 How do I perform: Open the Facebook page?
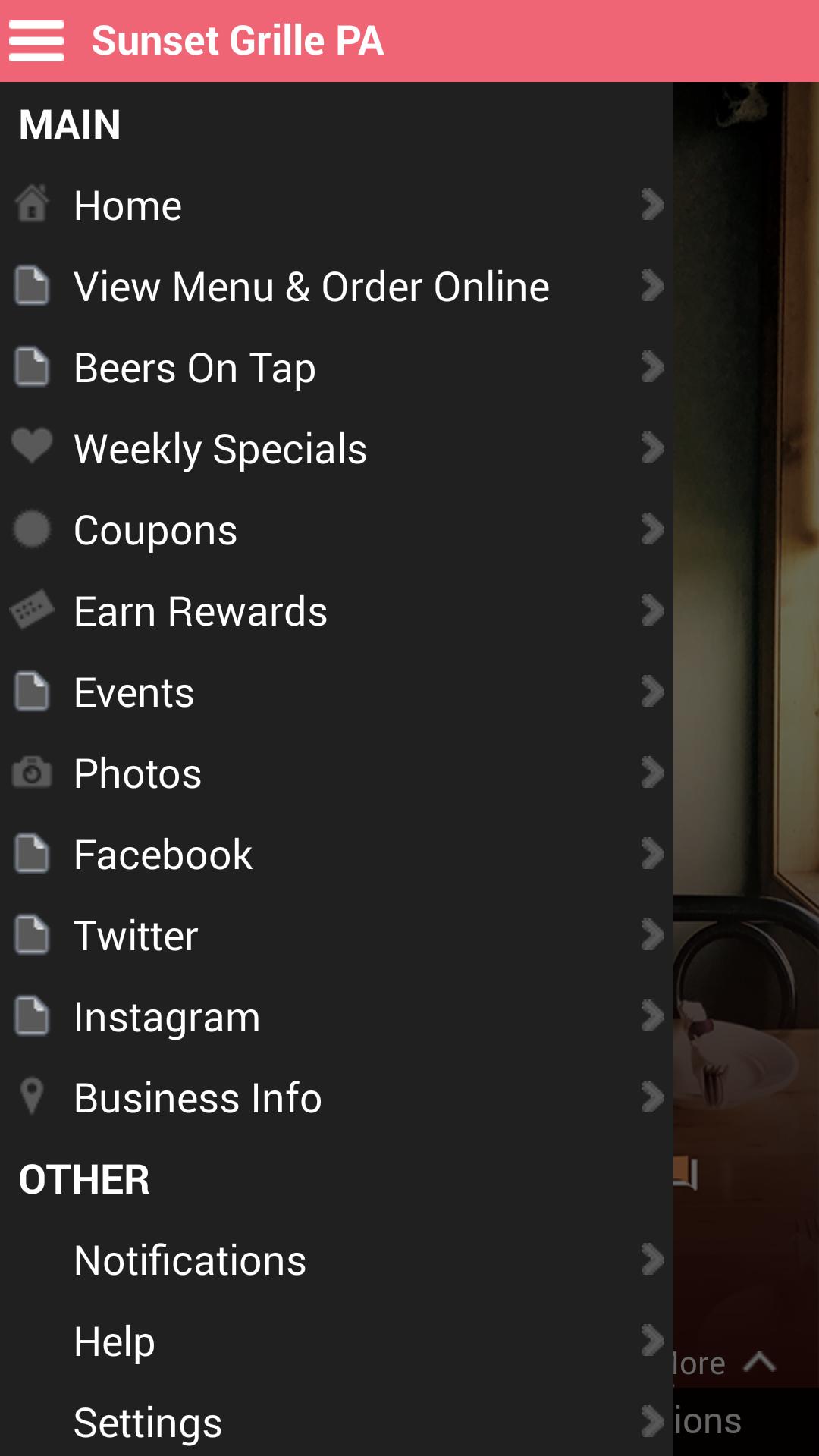coord(163,855)
